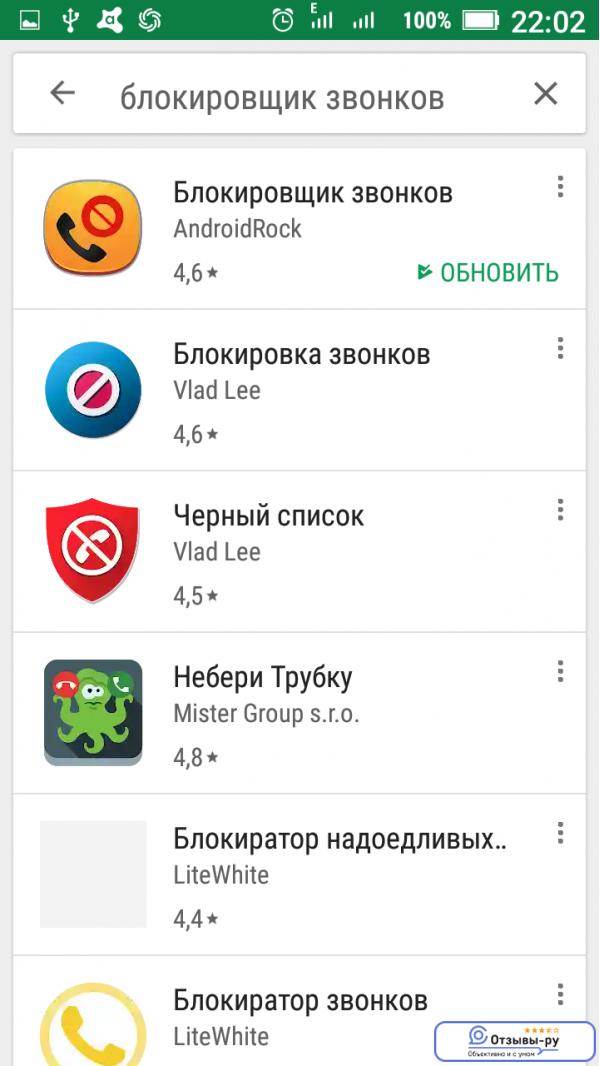The image size is (600, 1066).
Task: Open the "Черный список" app listing
Action: [x=269, y=516]
